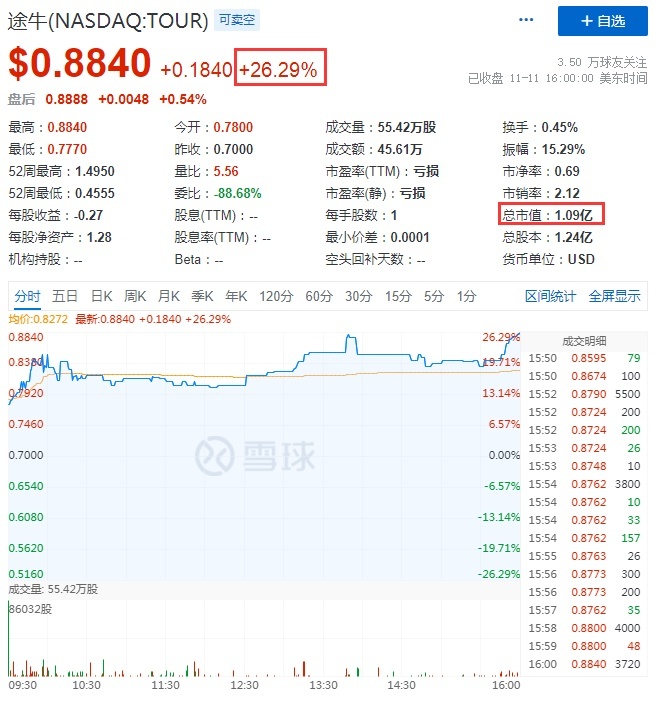Switch chart to 分时 view
The width and height of the screenshot is (671, 701).
click(27, 296)
